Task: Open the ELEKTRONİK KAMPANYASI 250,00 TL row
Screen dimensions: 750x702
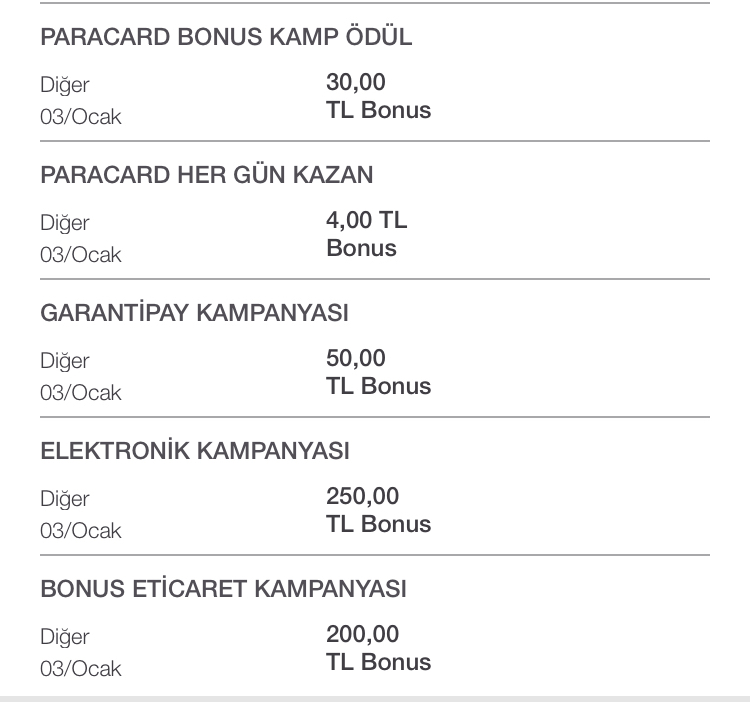Action: [x=375, y=486]
